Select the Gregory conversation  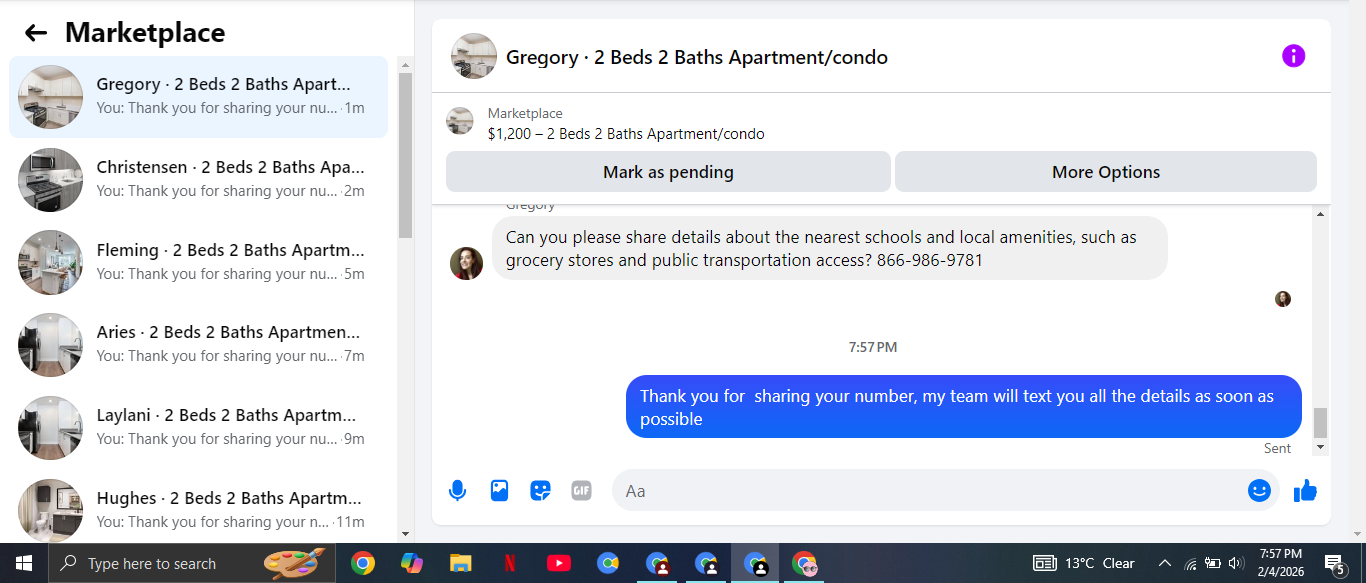(x=200, y=97)
